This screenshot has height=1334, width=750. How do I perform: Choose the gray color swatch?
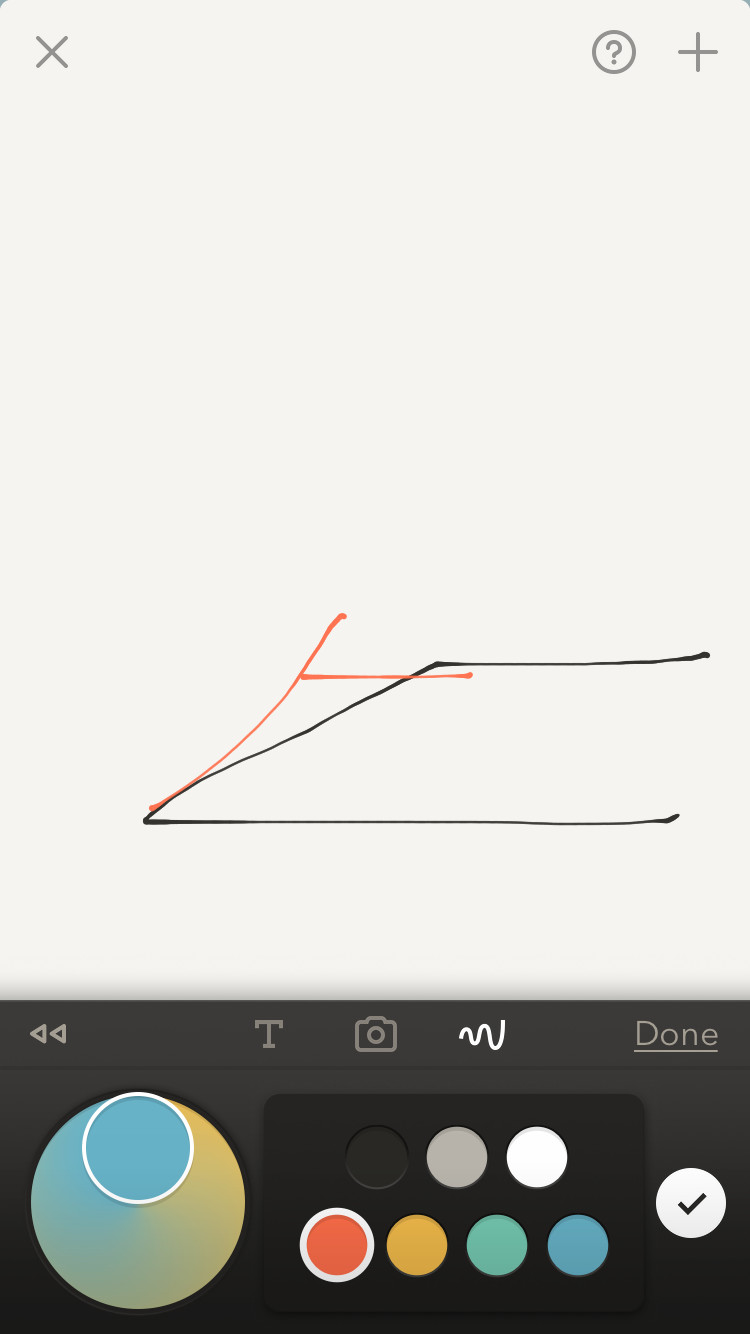[457, 1157]
